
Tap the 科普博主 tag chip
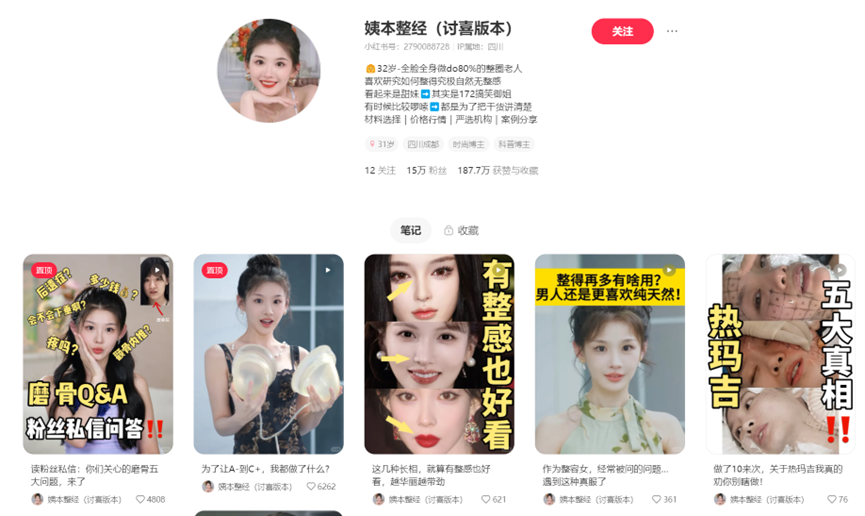pos(515,144)
